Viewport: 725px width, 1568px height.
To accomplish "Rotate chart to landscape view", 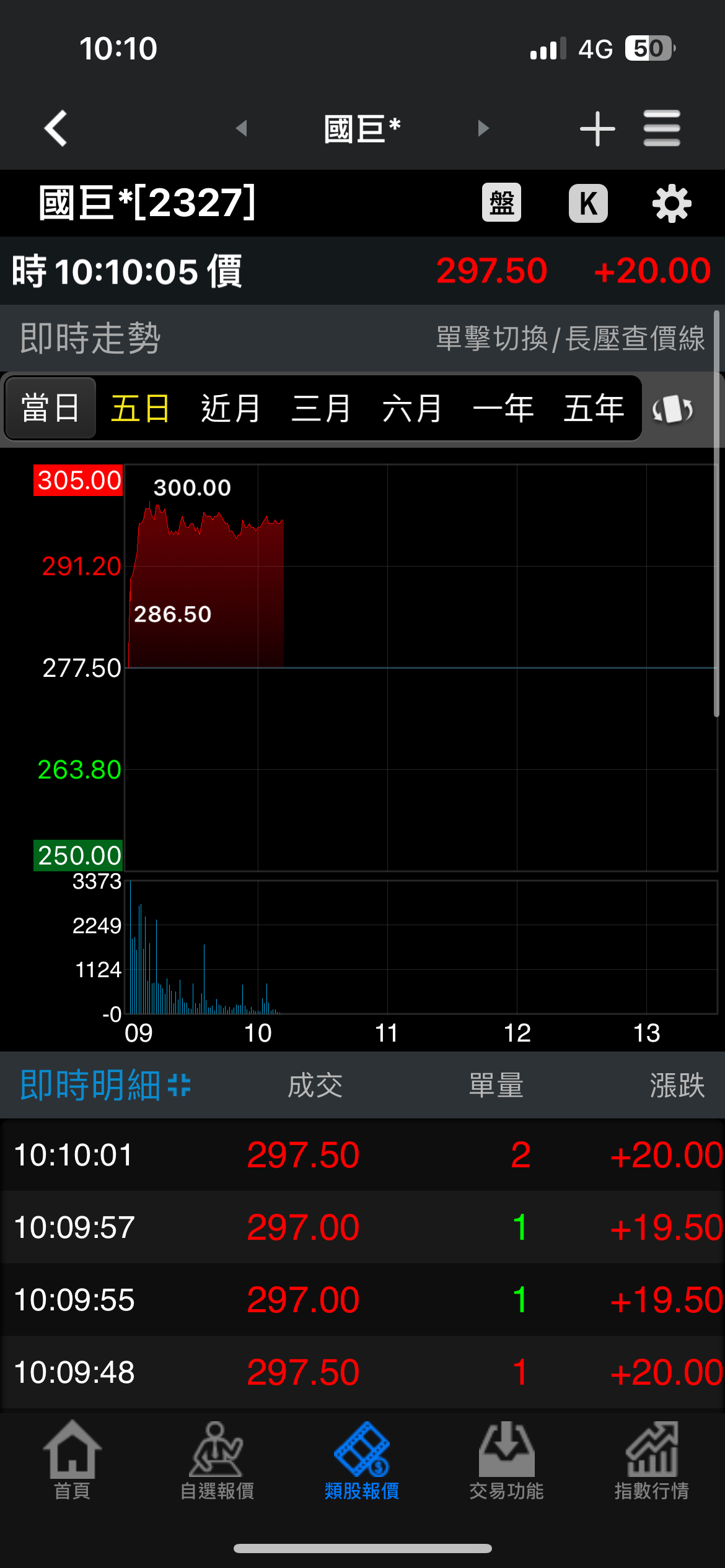I will 672,409.
